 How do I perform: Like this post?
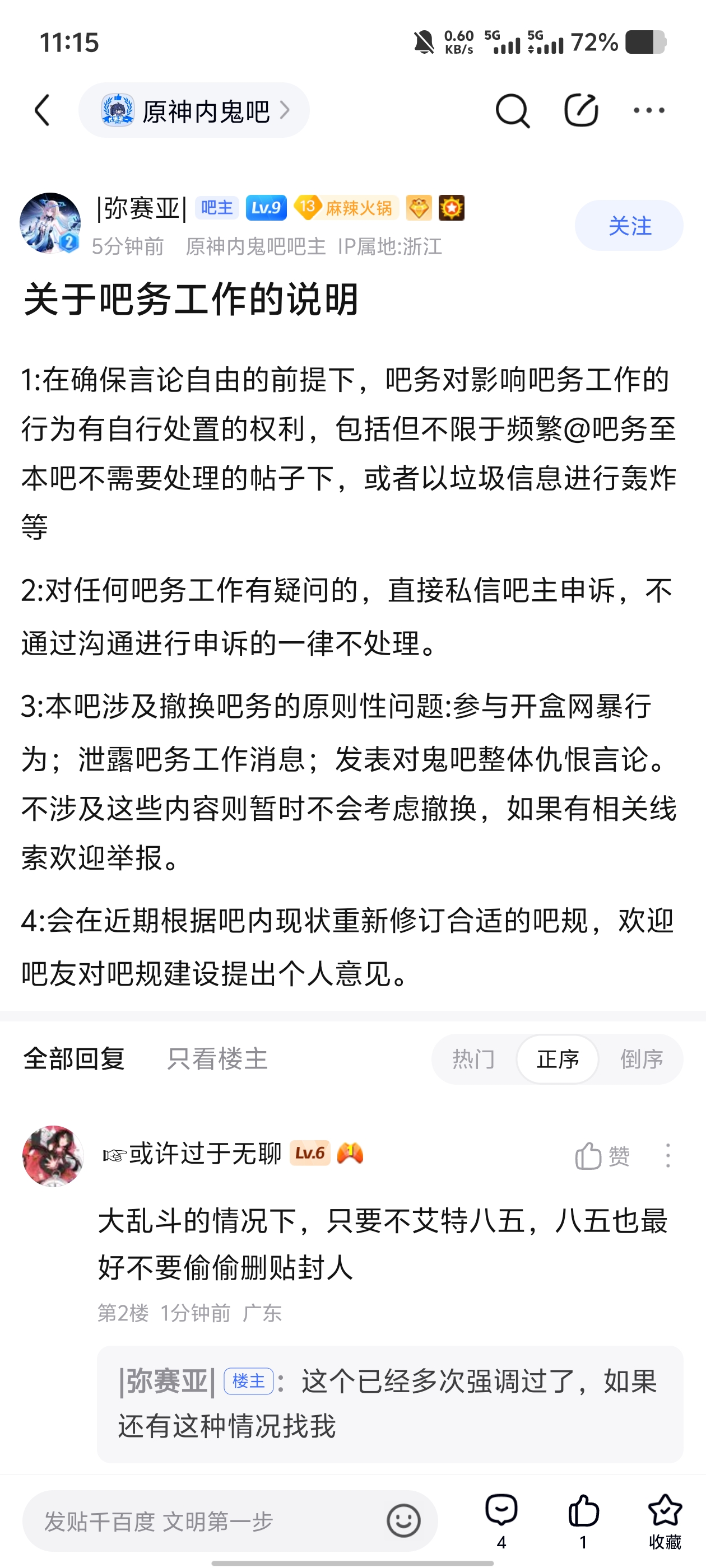pyautogui.click(x=583, y=1519)
